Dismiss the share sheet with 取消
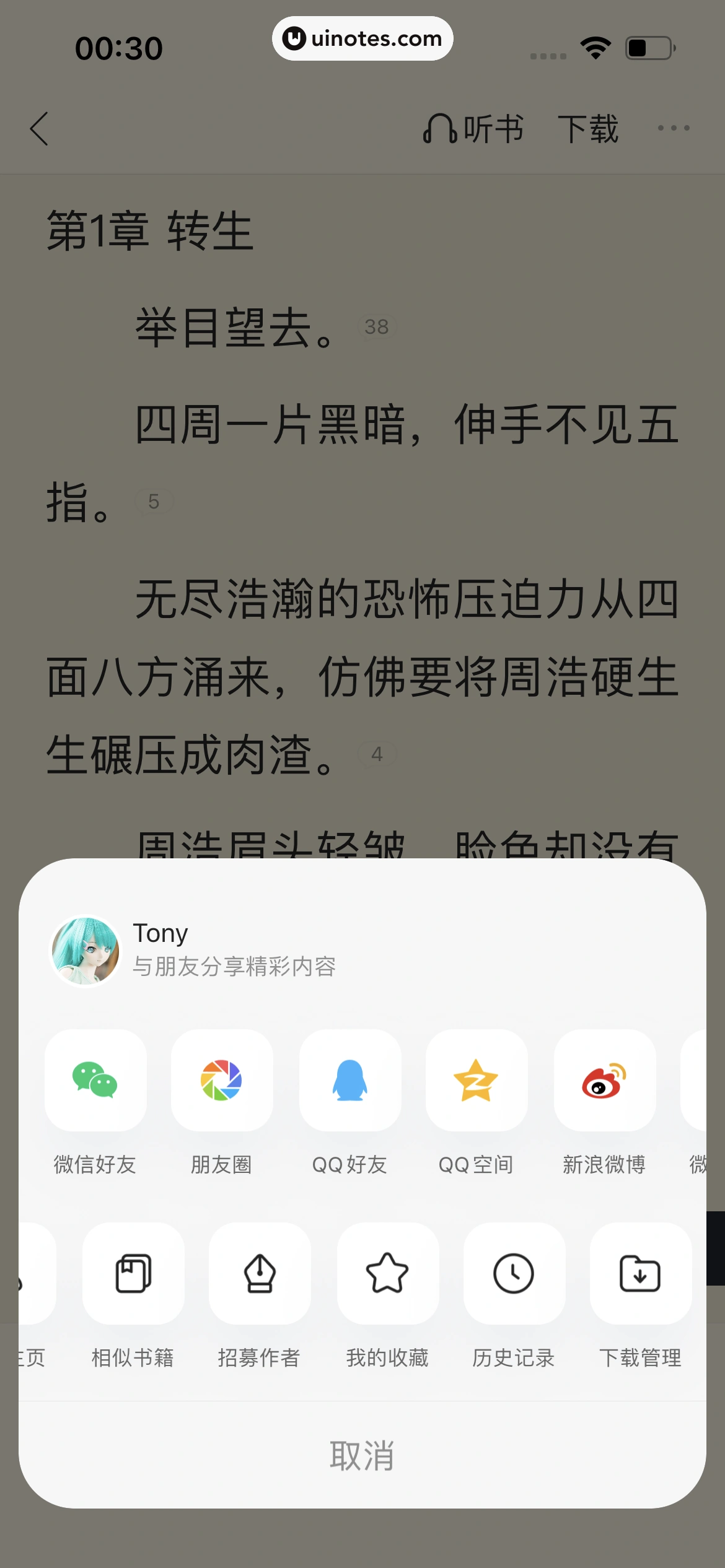 pyautogui.click(x=362, y=1455)
